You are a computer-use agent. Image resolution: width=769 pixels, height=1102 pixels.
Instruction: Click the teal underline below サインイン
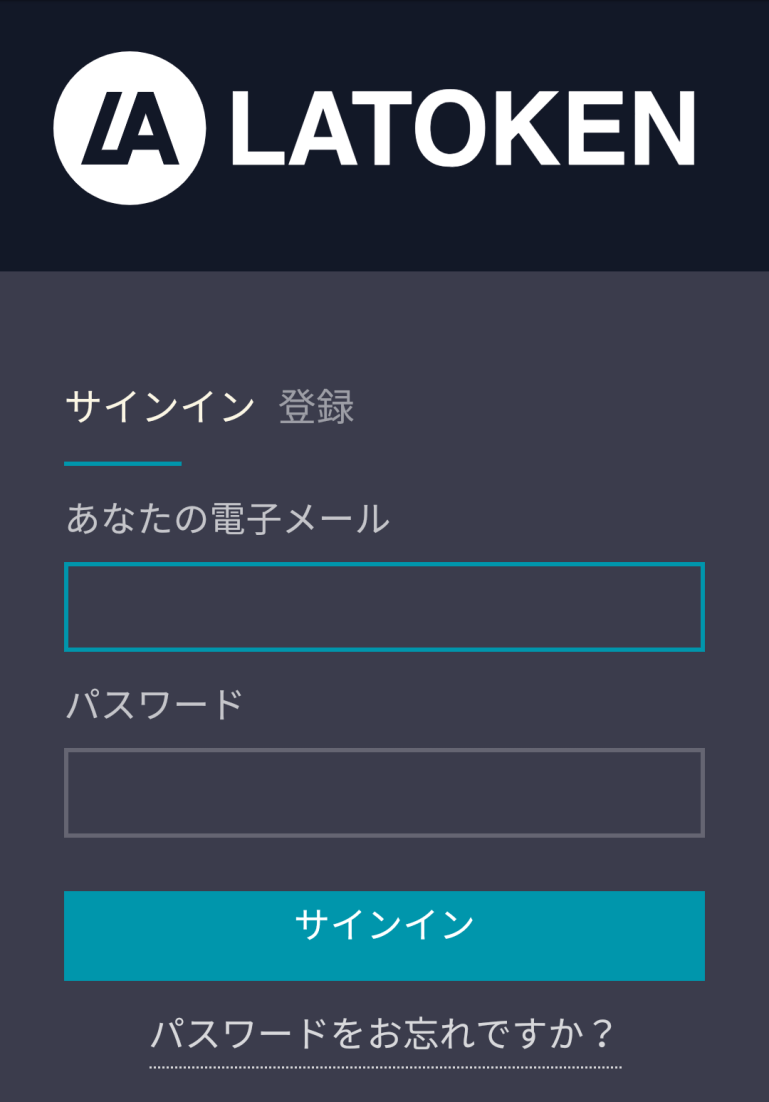click(122, 462)
